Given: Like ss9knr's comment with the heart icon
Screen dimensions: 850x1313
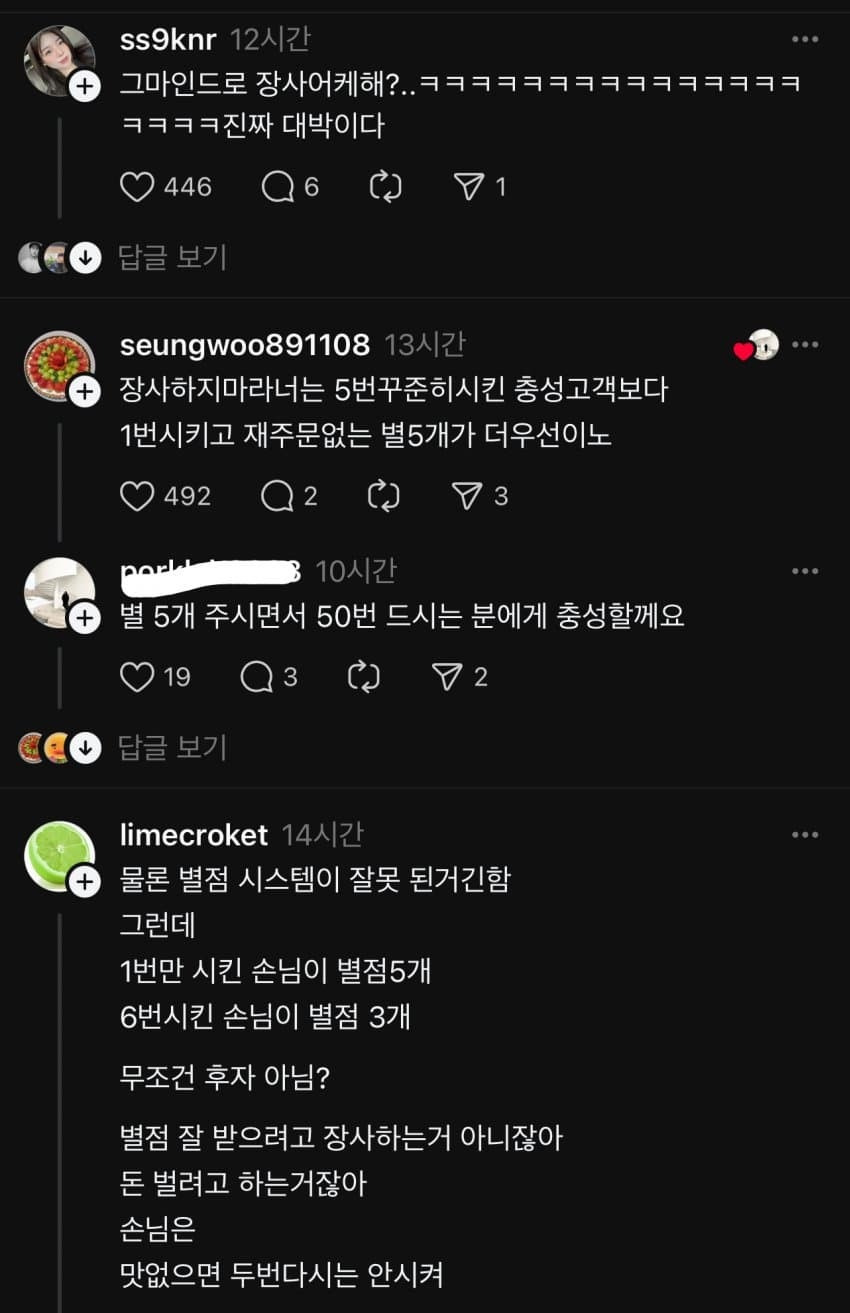Looking at the screenshot, I should 137,187.
